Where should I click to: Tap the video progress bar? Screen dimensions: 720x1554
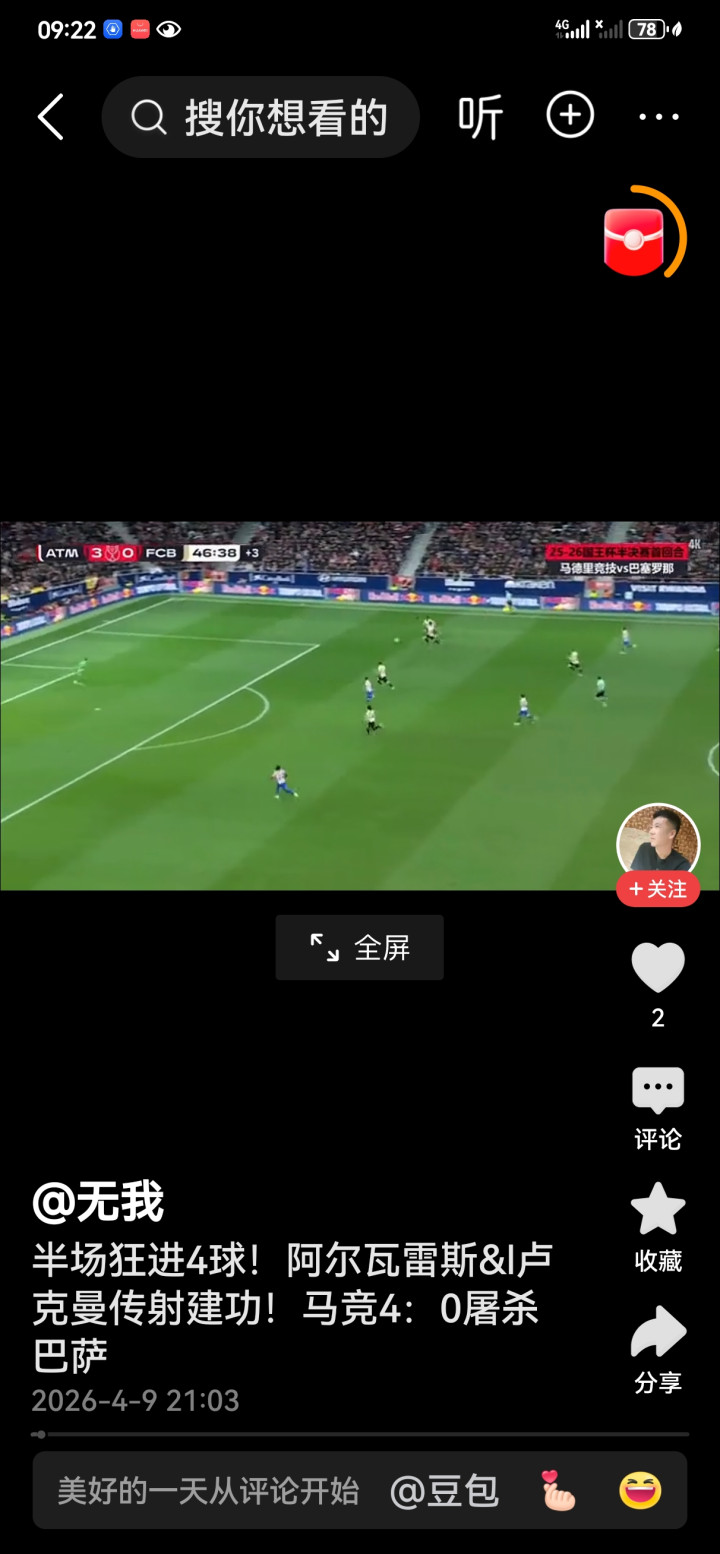click(360, 1434)
